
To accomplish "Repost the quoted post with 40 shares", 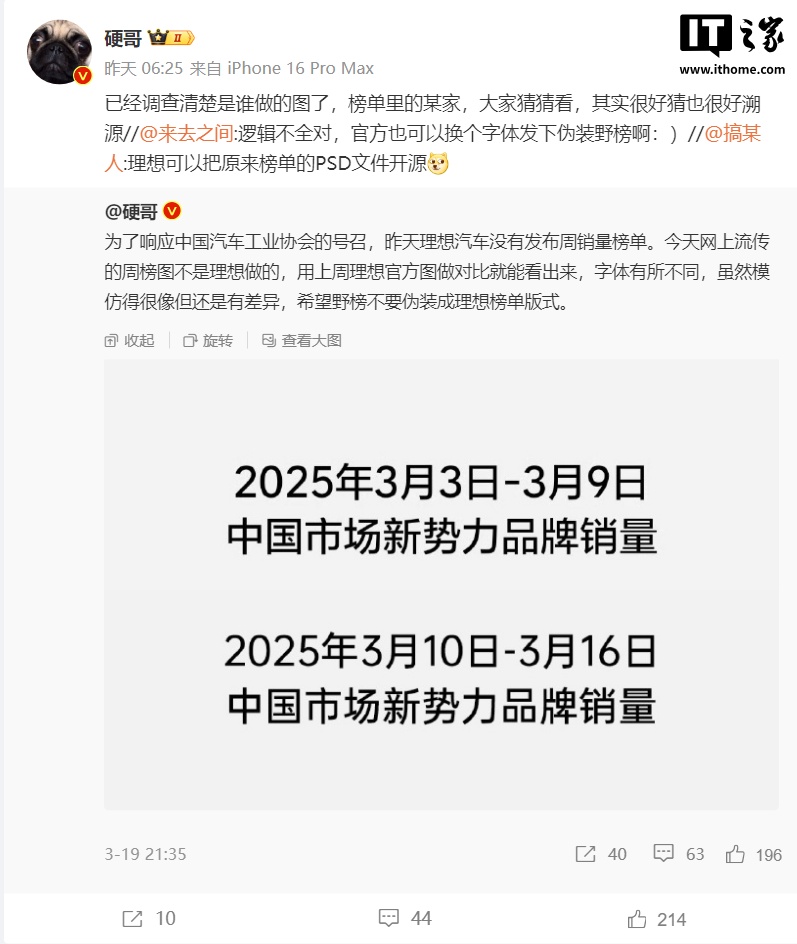I will pos(601,854).
